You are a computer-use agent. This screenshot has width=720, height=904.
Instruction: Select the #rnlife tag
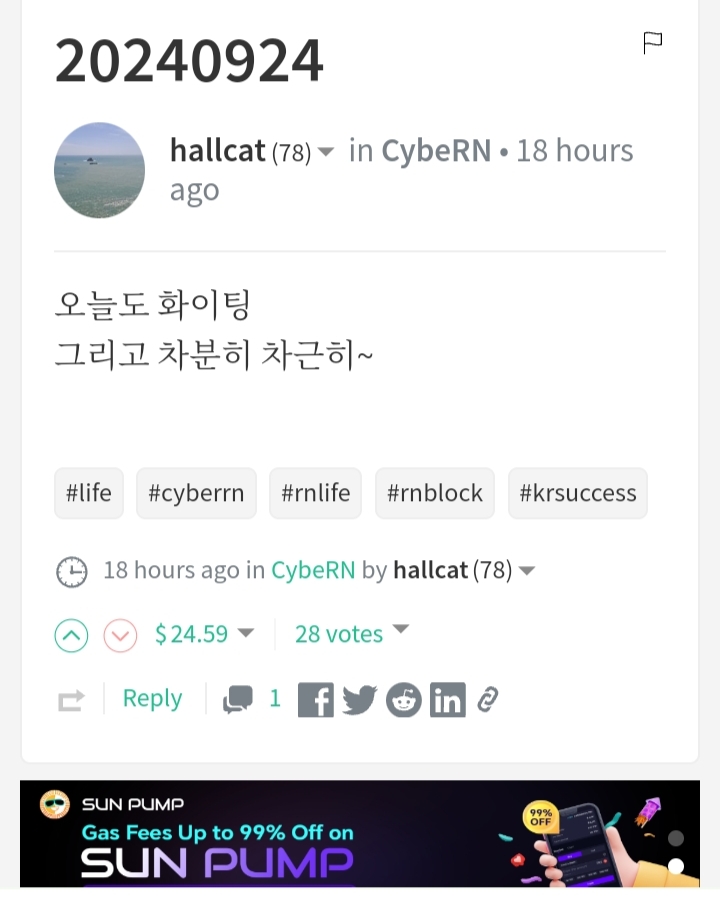[x=315, y=493]
